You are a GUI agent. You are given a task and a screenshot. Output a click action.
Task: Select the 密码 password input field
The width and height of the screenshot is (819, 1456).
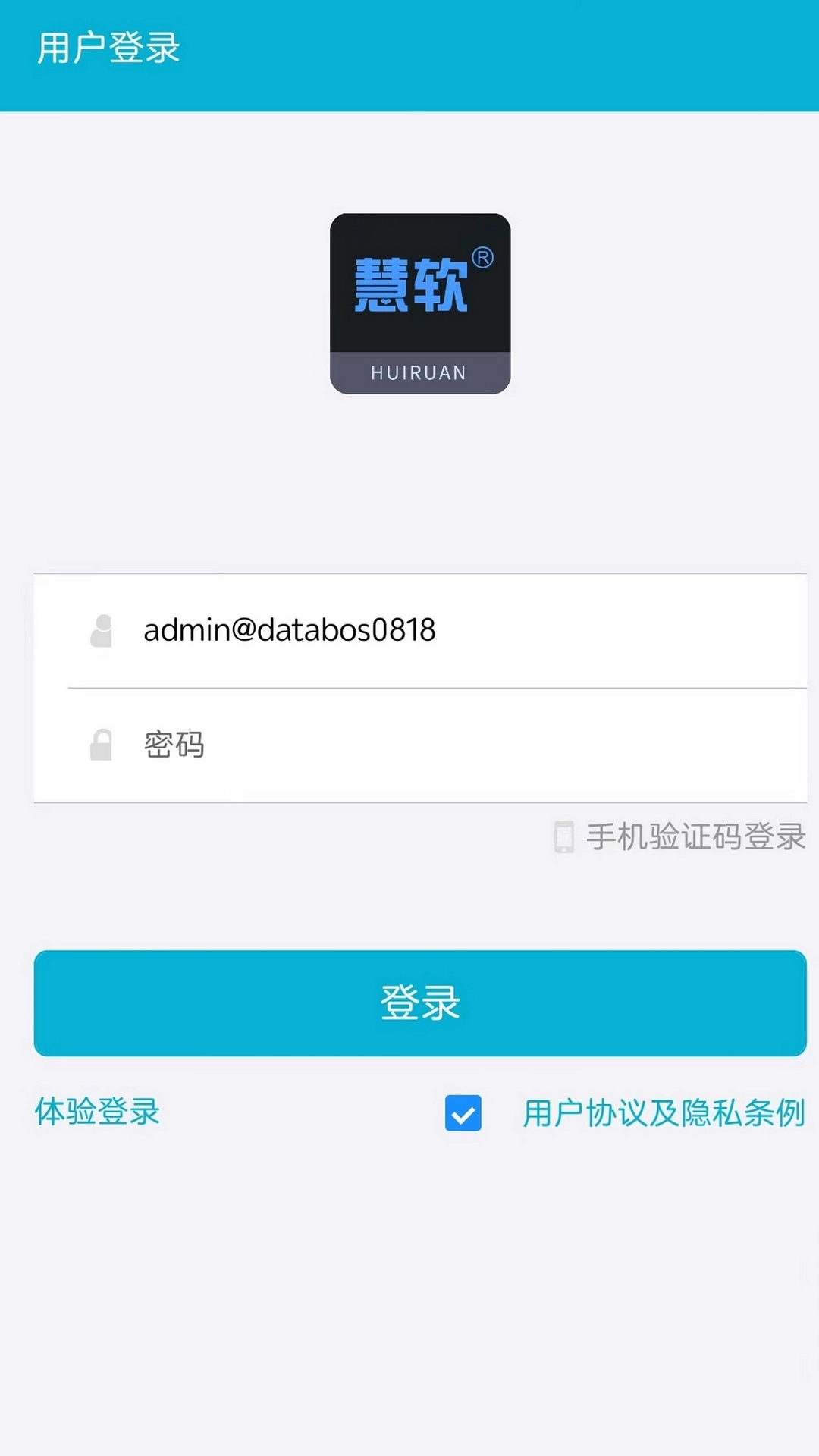pyautogui.click(x=417, y=745)
